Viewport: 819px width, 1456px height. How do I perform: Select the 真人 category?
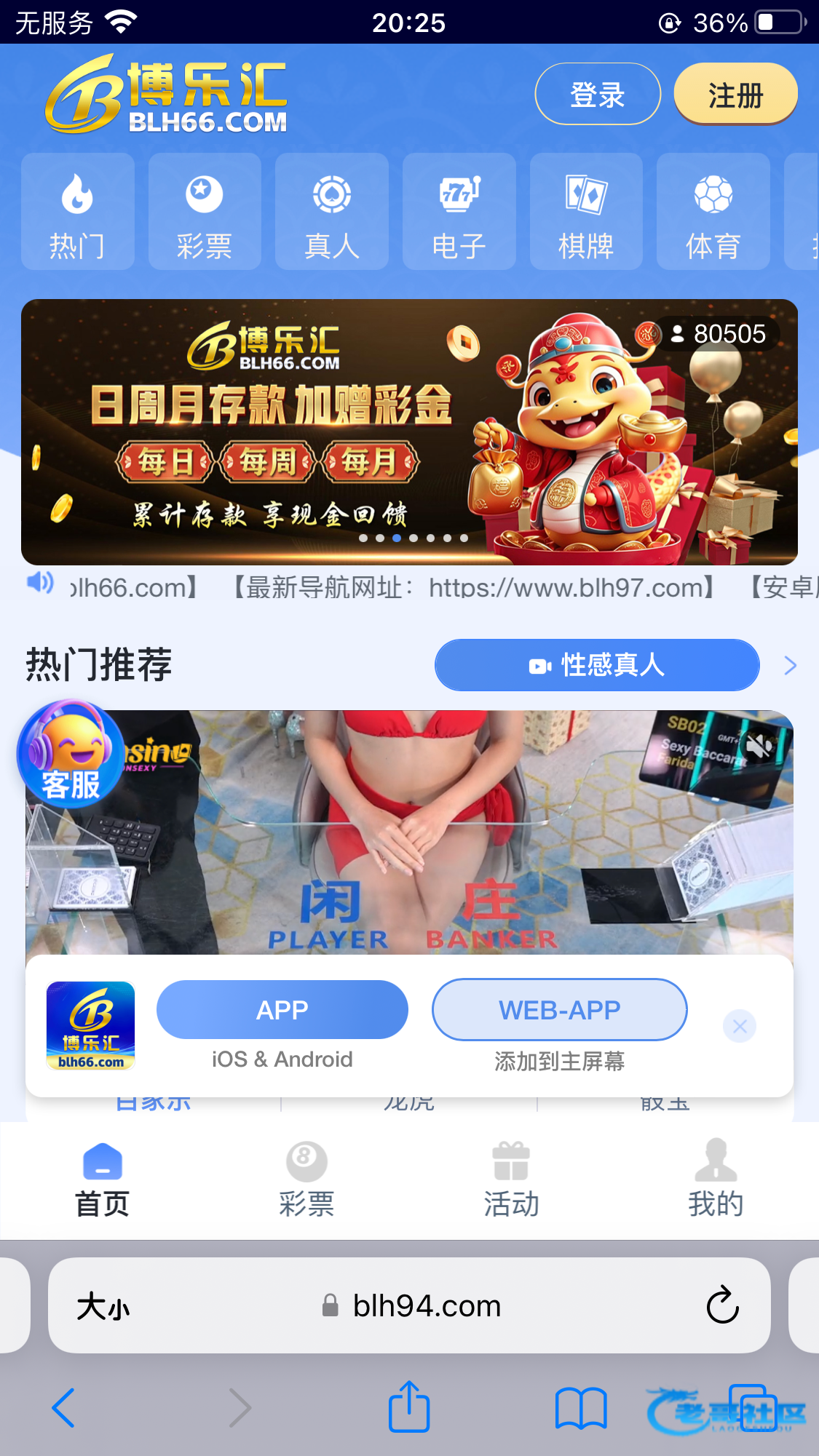coord(331,212)
